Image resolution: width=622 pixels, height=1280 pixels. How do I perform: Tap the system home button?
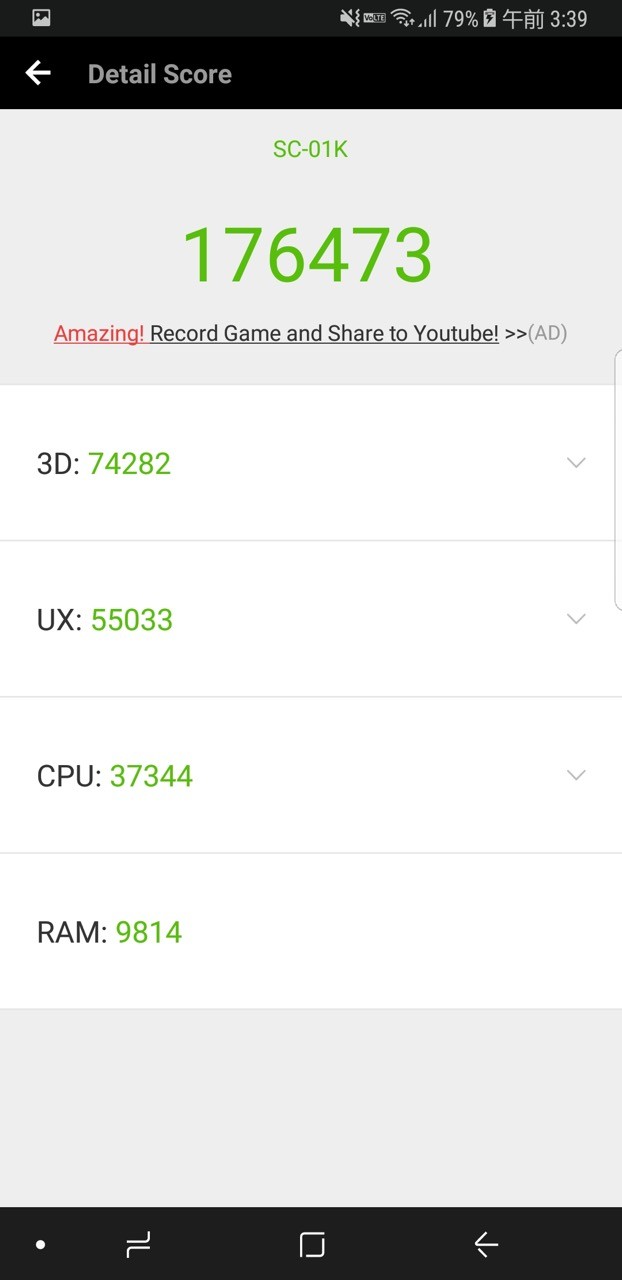(312, 1244)
